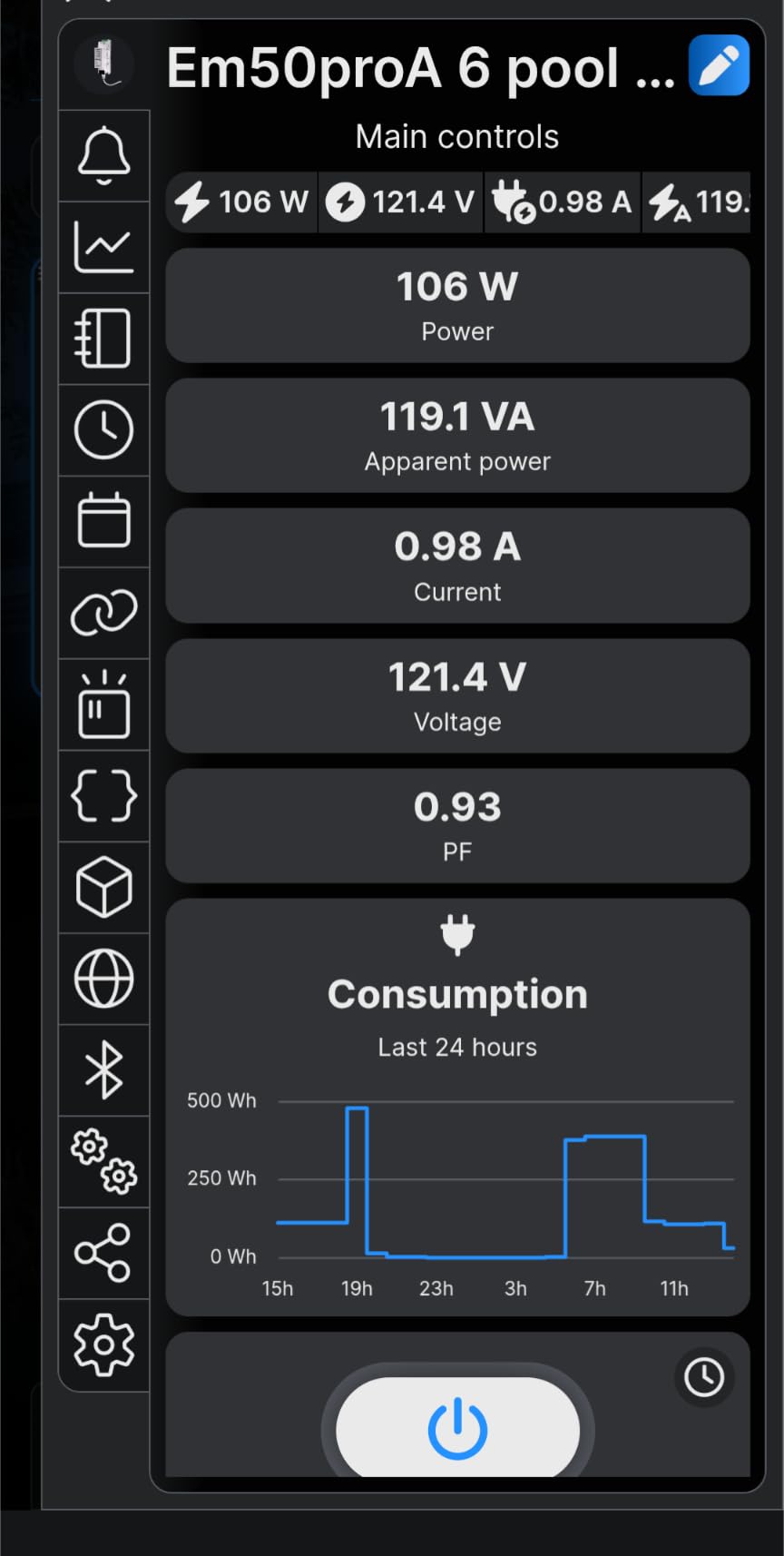784x1556 pixels.
Task: Select the 0.98 A current badge
Action: click(563, 202)
